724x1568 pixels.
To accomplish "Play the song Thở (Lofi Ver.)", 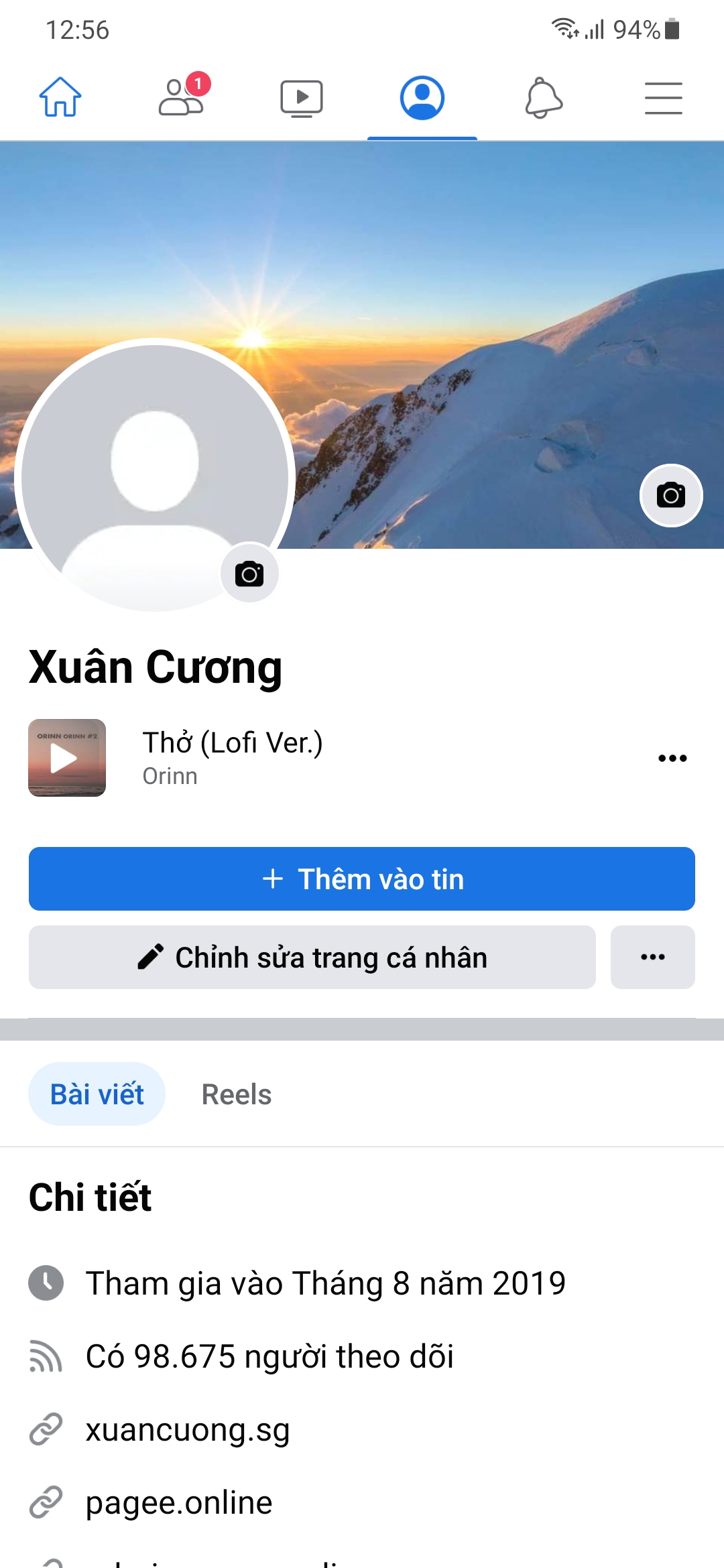I will (67, 758).
